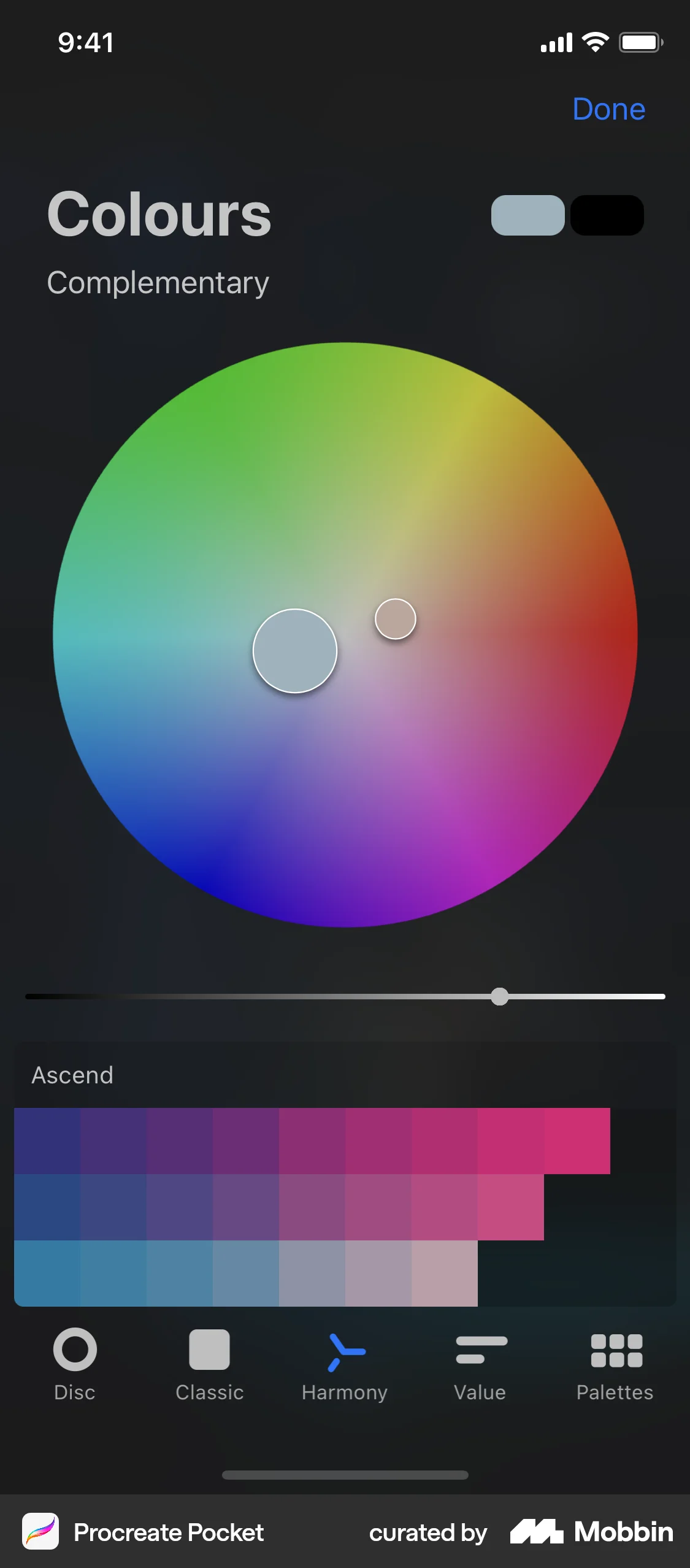The width and height of the screenshot is (690, 1568).
Task: Tap the Done button
Action: [x=609, y=109]
